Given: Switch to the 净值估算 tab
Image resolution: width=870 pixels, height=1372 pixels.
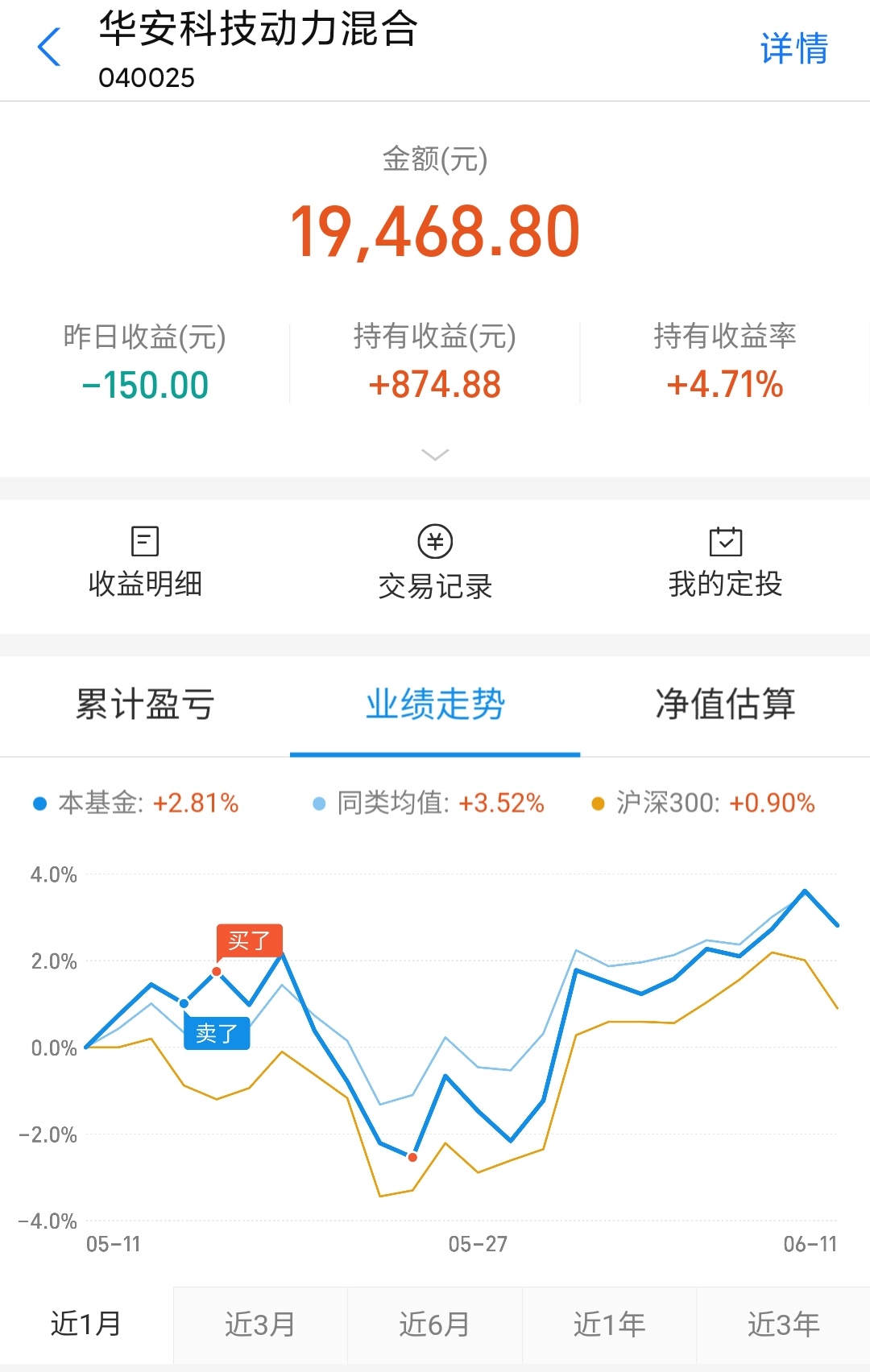Looking at the screenshot, I should (x=725, y=705).
